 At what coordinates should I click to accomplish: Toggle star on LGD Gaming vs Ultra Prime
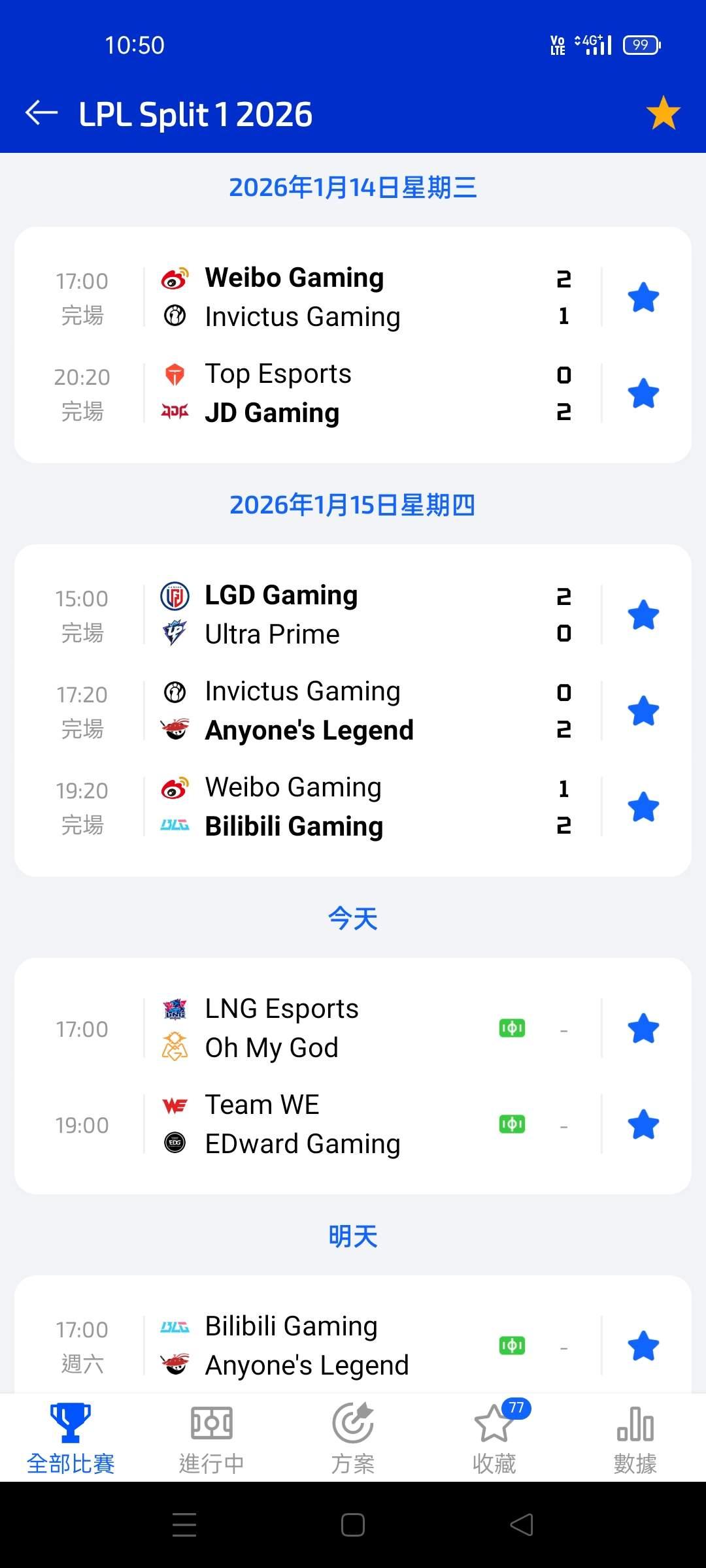[x=643, y=615]
